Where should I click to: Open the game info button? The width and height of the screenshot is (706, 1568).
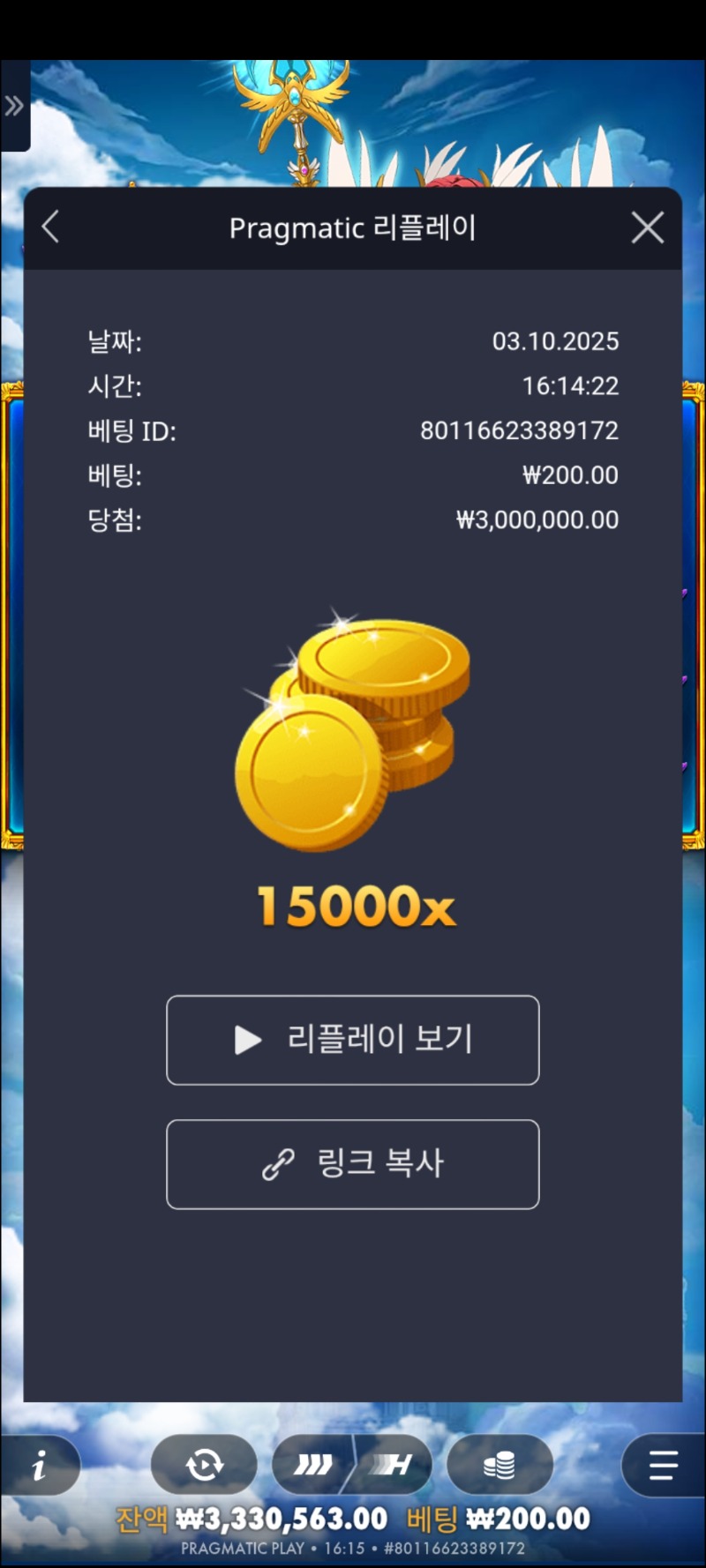click(40, 1466)
